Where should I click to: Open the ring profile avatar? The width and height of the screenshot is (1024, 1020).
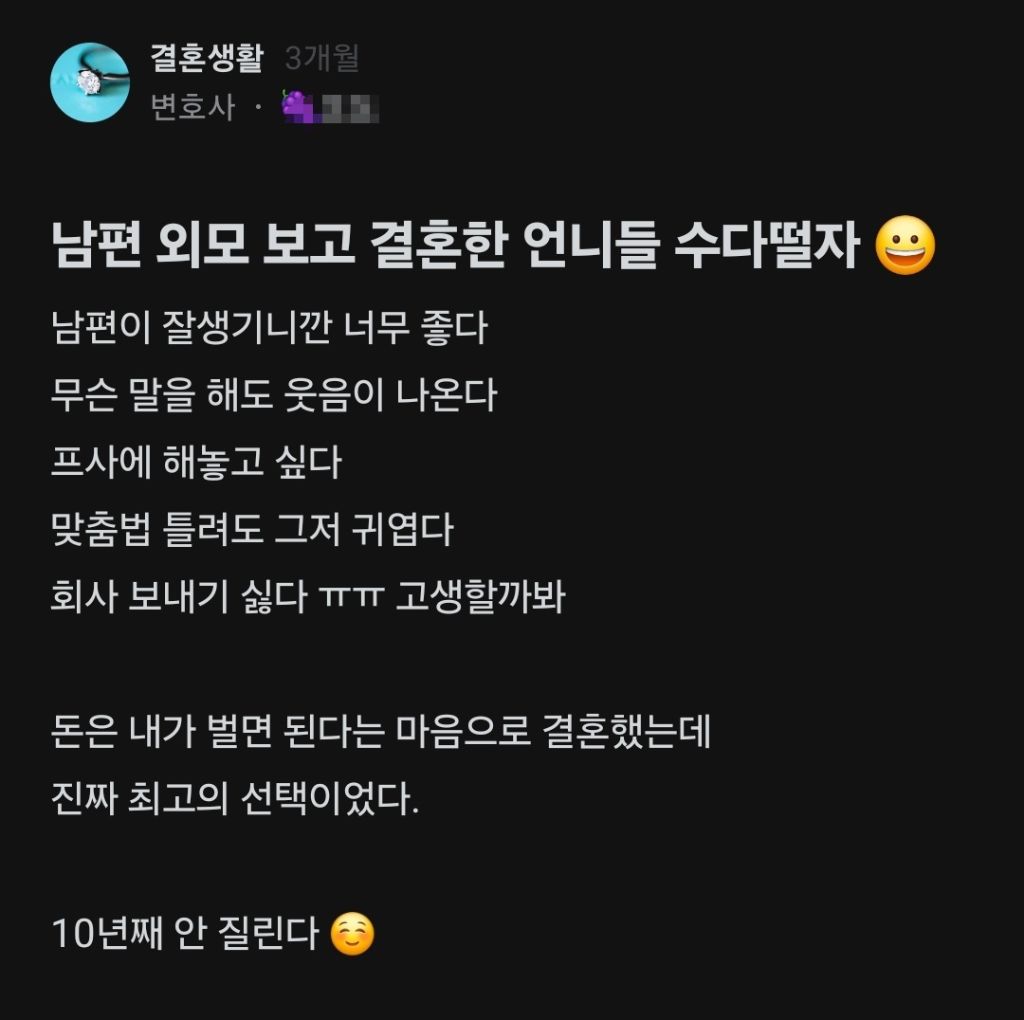point(90,82)
